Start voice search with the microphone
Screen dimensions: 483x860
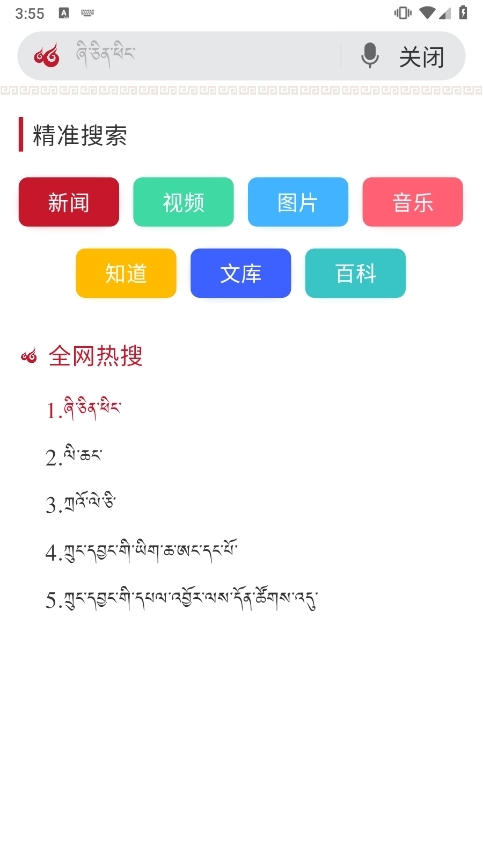coord(370,56)
